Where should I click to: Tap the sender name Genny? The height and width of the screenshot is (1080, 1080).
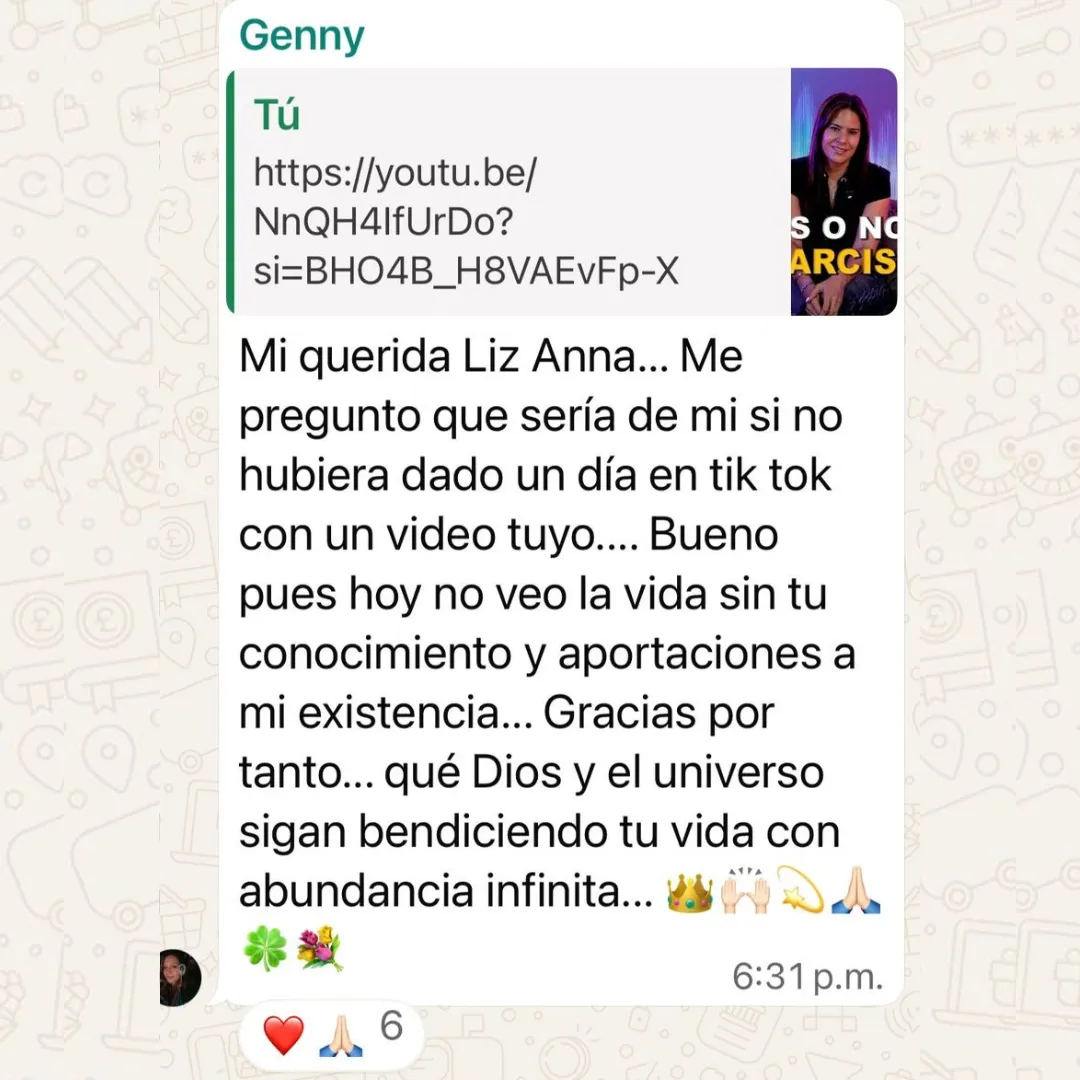(x=302, y=37)
